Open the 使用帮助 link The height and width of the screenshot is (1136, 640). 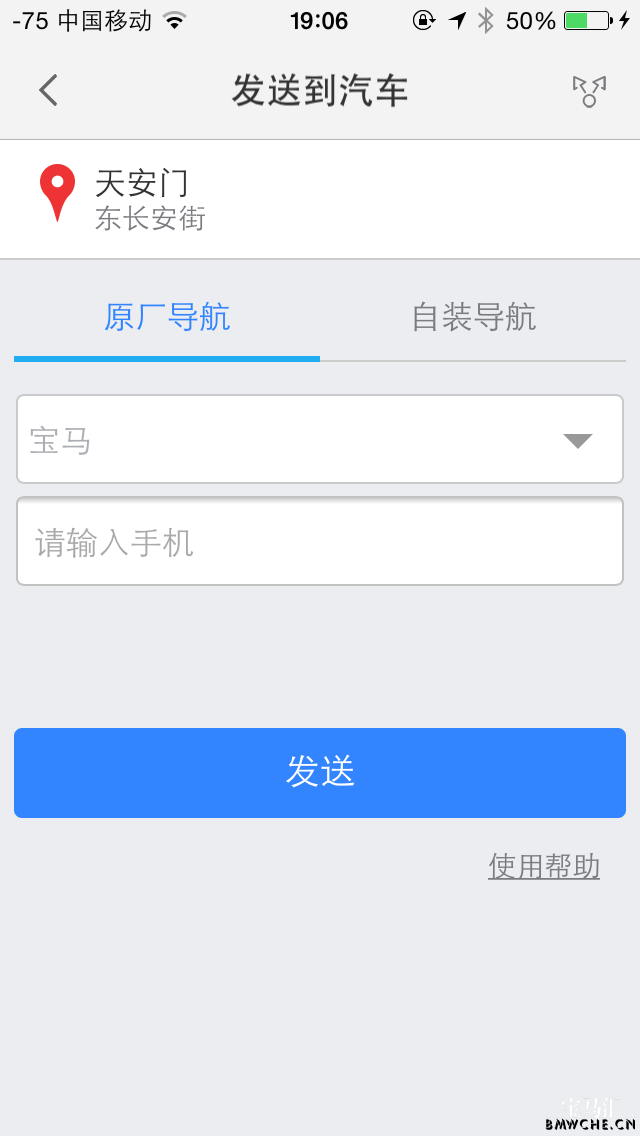[544, 866]
